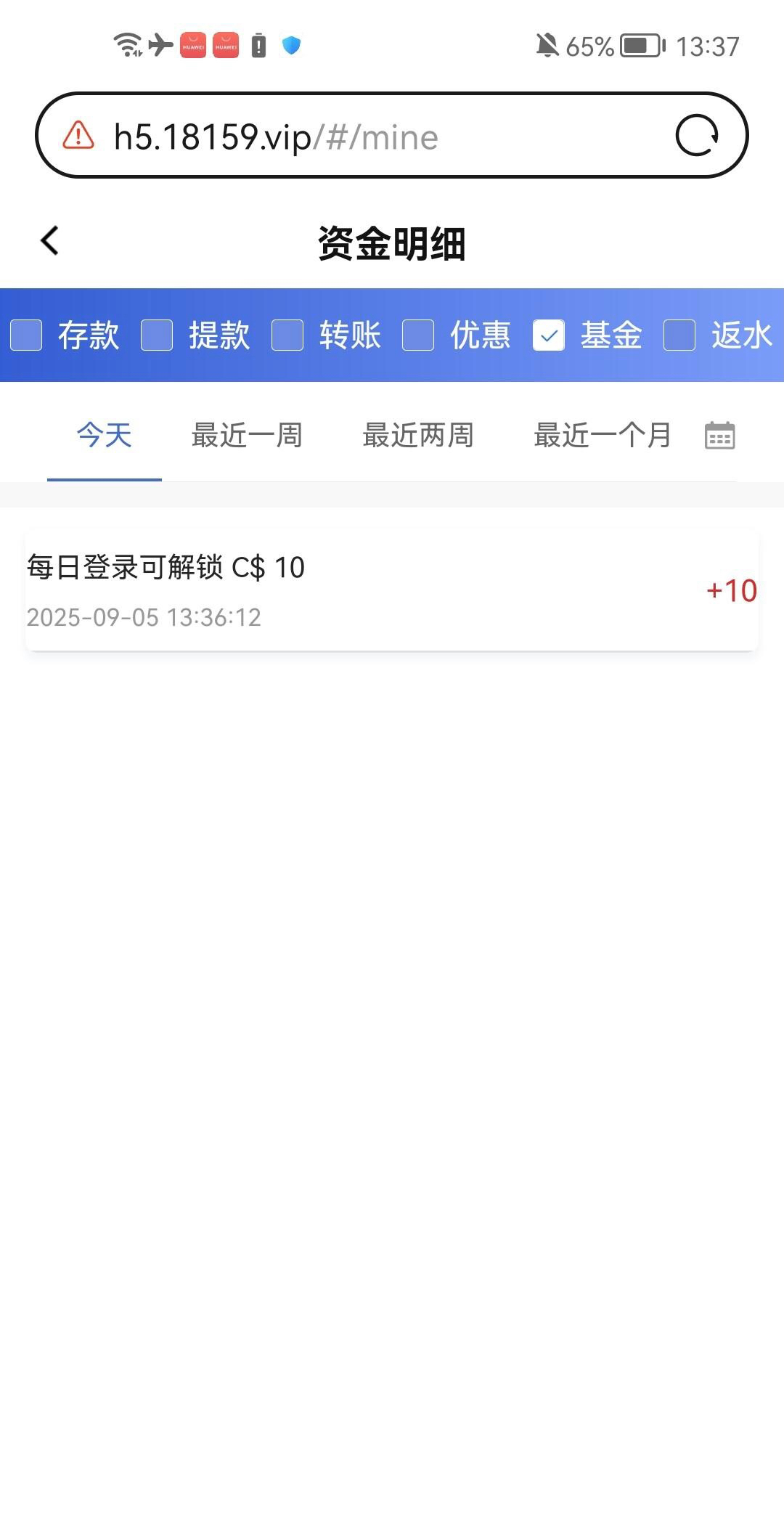
Task: Check the 提款 filter box
Action: (157, 335)
